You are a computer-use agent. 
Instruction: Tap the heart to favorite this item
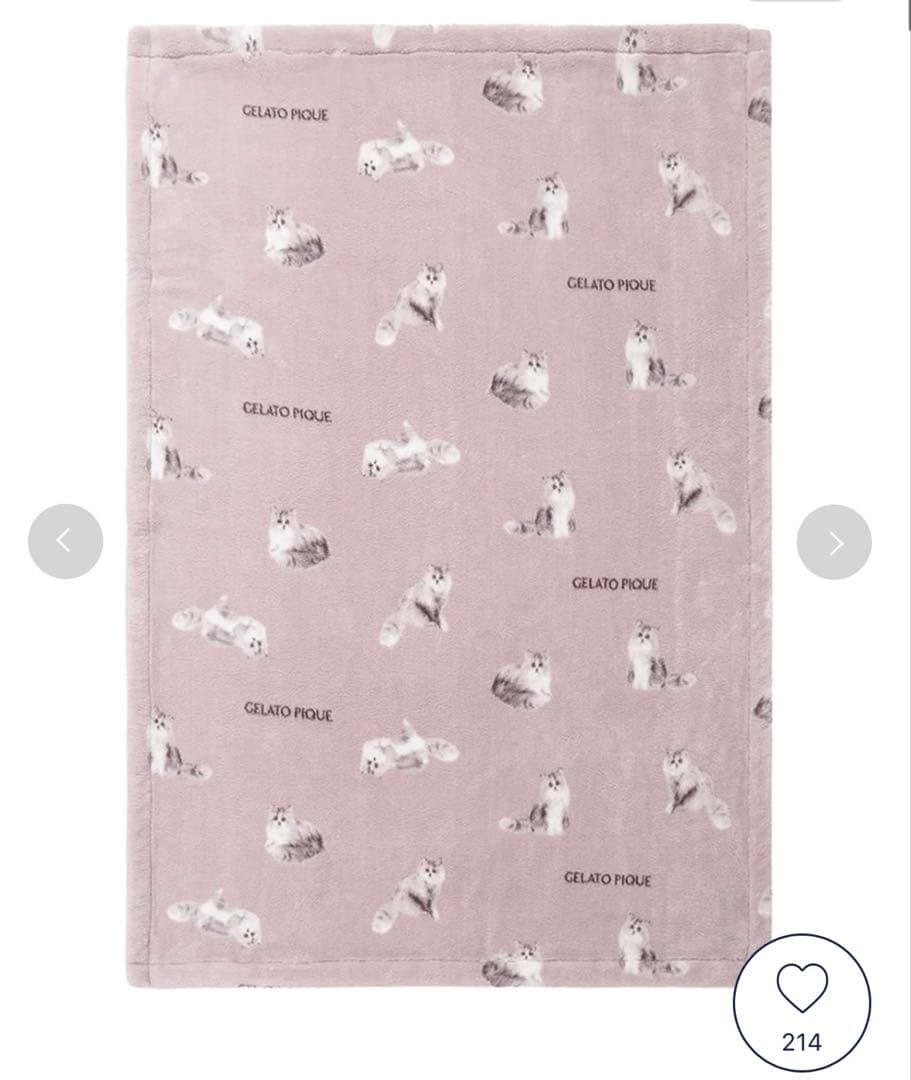(802, 991)
